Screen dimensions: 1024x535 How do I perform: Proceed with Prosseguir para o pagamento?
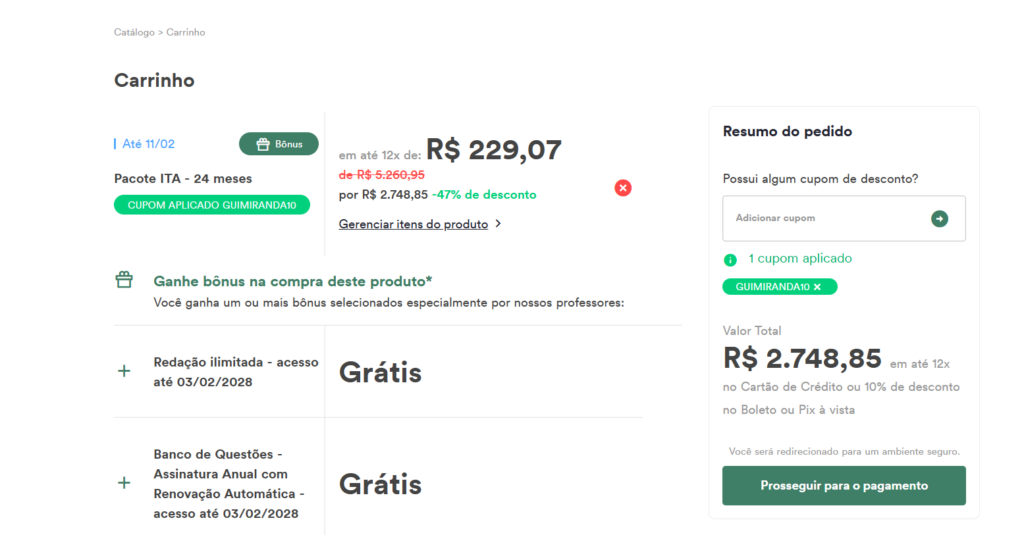pos(844,486)
